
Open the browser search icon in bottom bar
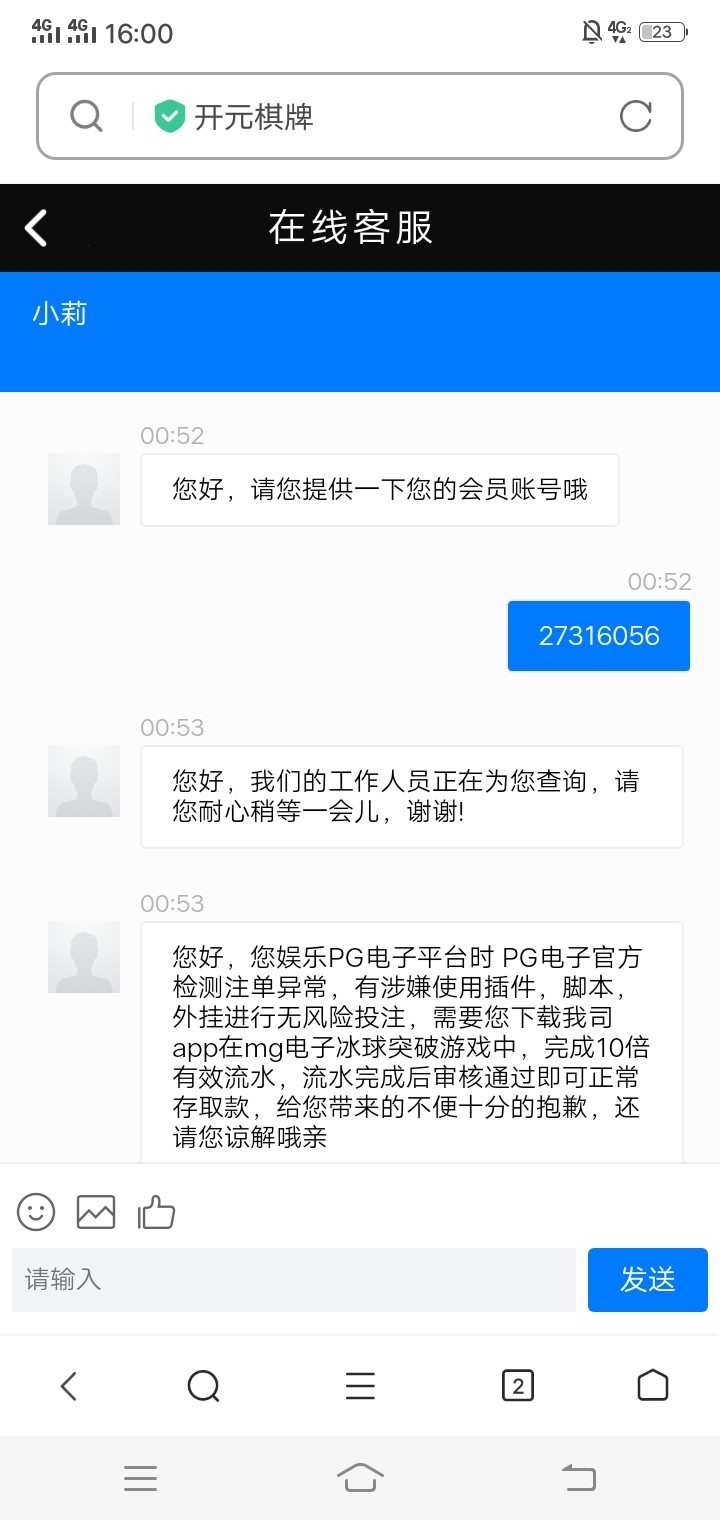(x=203, y=1386)
